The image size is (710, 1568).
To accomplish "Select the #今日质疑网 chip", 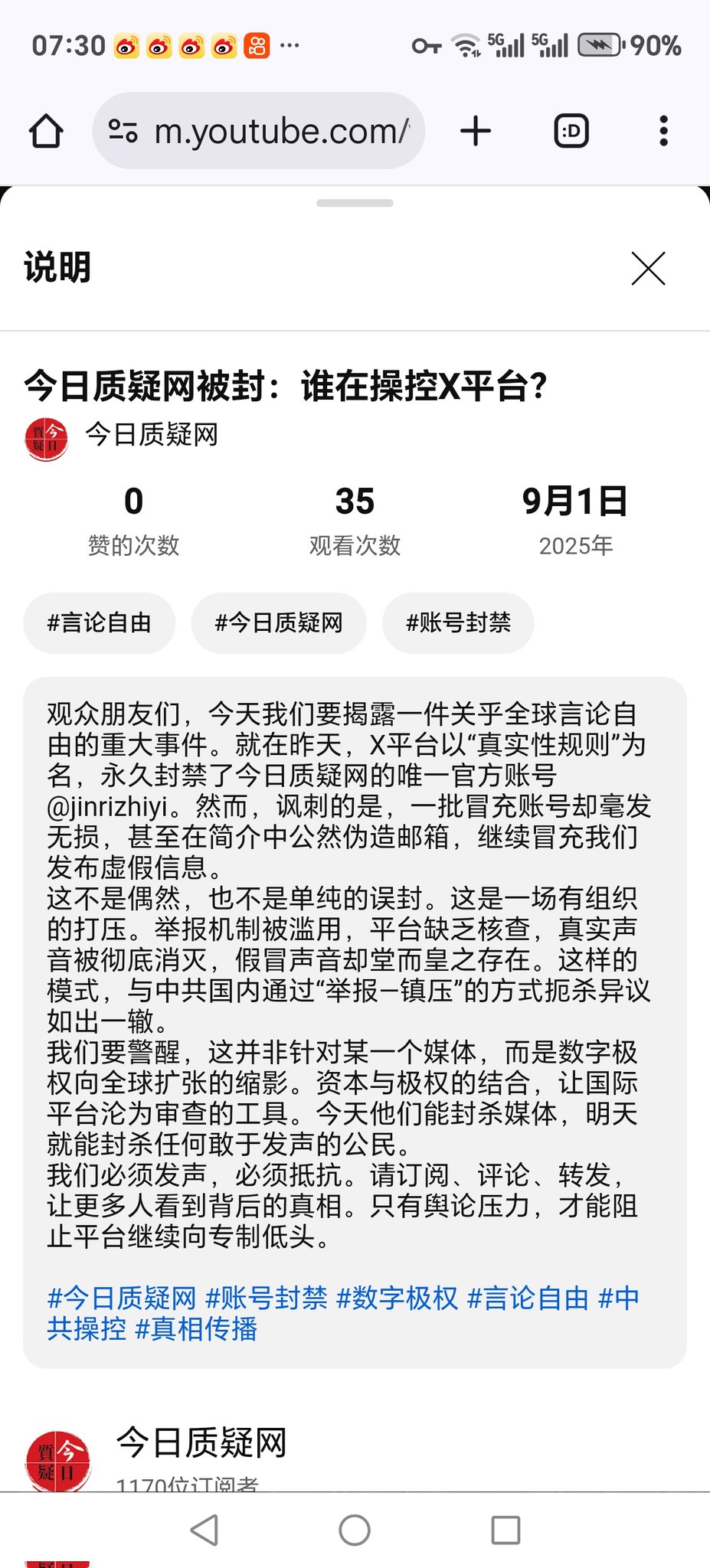I will (279, 622).
